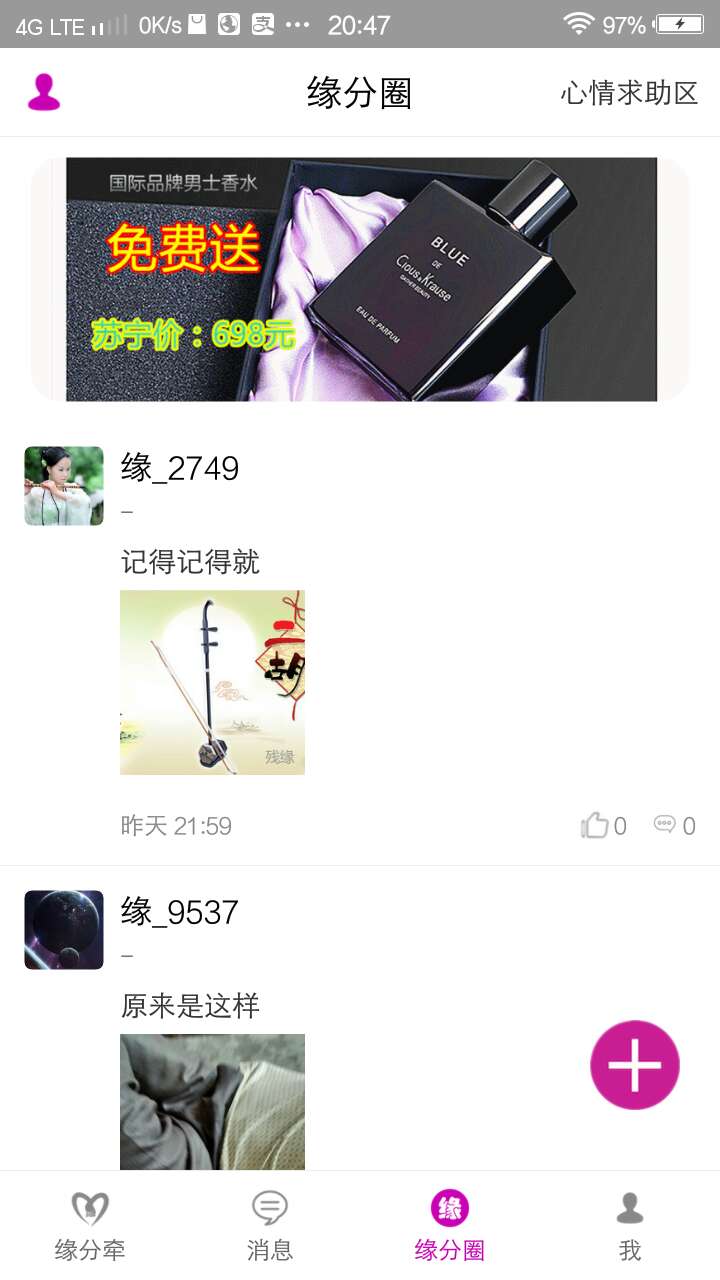Create a new post with plus button
This screenshot has height=1280, width=720.
(x=635, y=1065)
